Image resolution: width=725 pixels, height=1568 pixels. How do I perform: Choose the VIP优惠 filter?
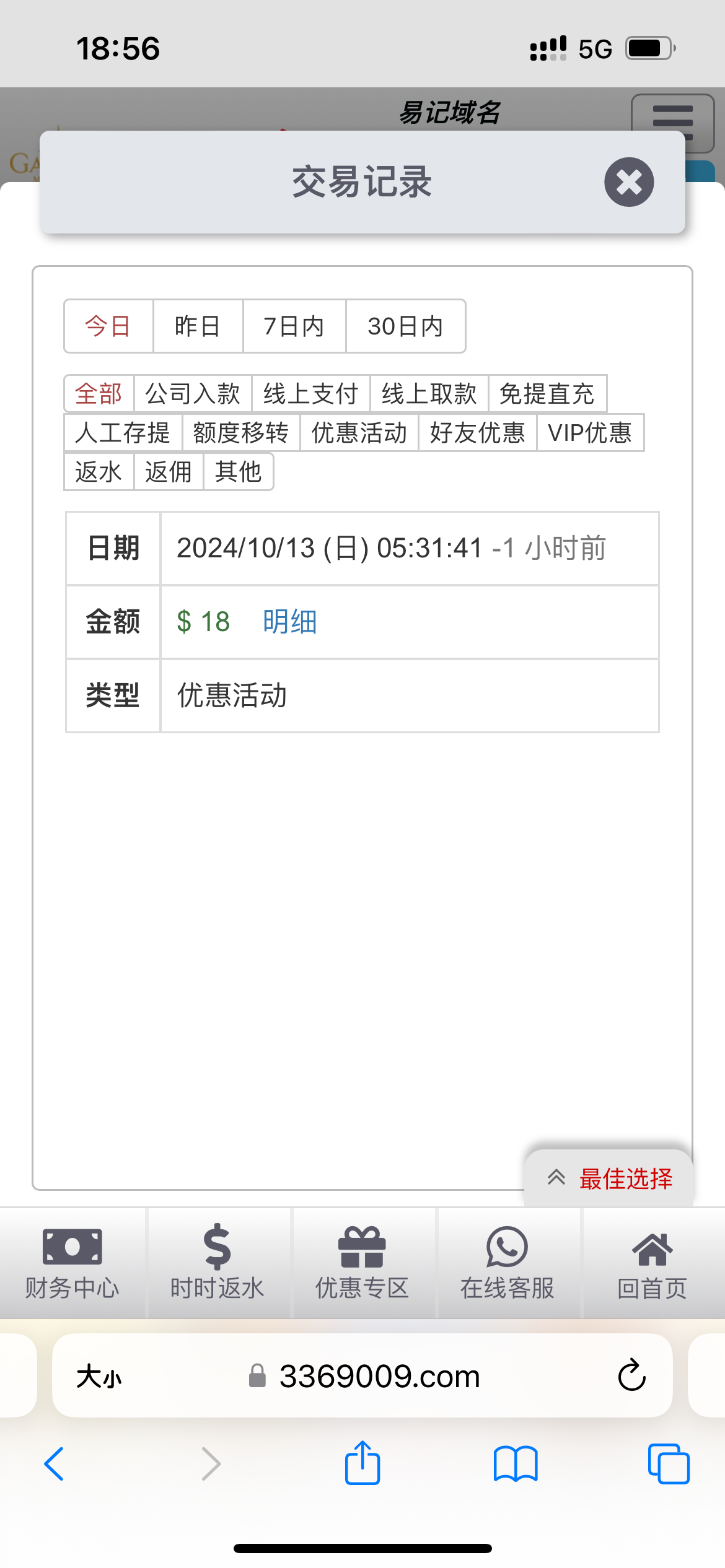pos(590,433)
